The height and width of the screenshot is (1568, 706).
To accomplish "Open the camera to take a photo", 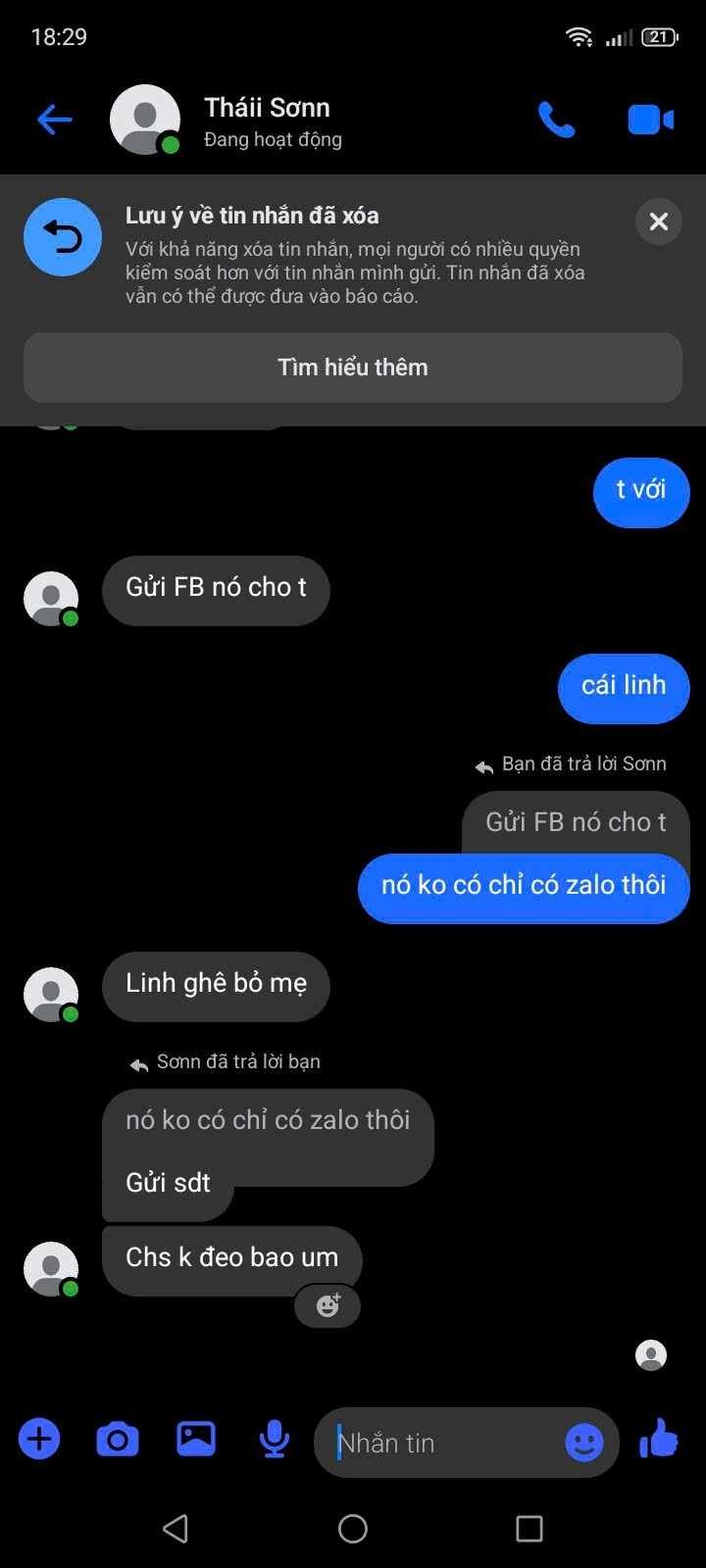I will click(x=118, y=1440).
